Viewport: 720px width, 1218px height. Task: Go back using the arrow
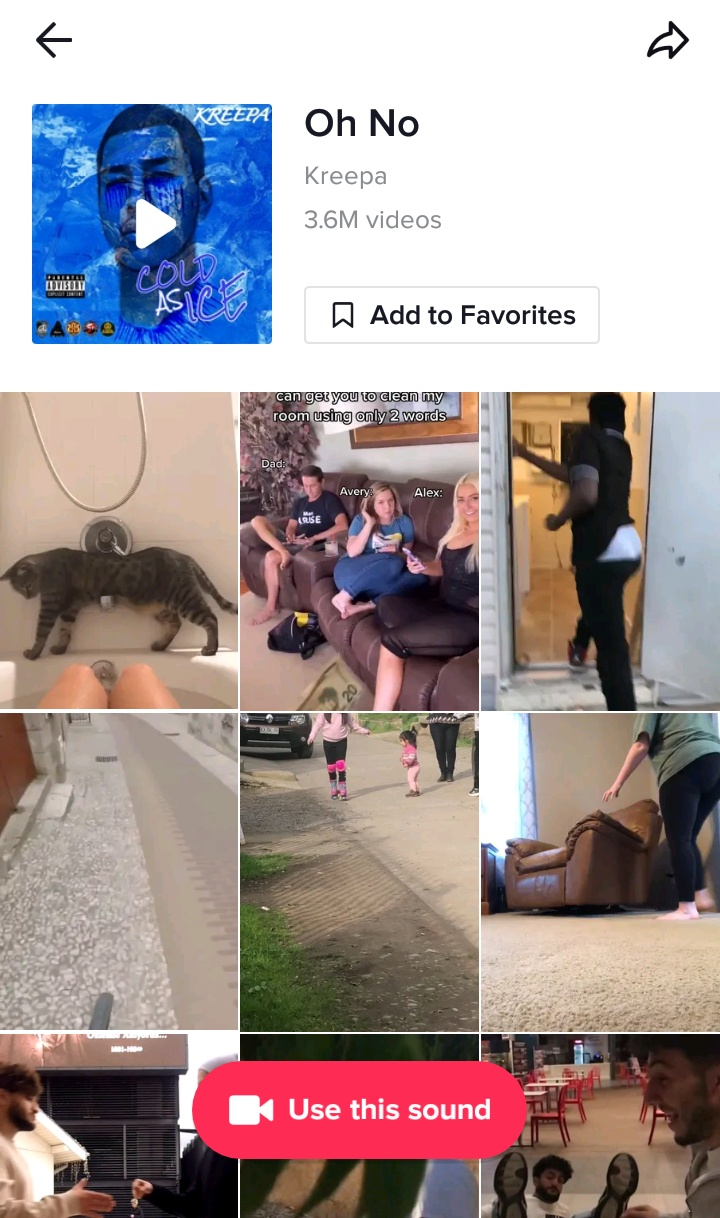[54, 40]
